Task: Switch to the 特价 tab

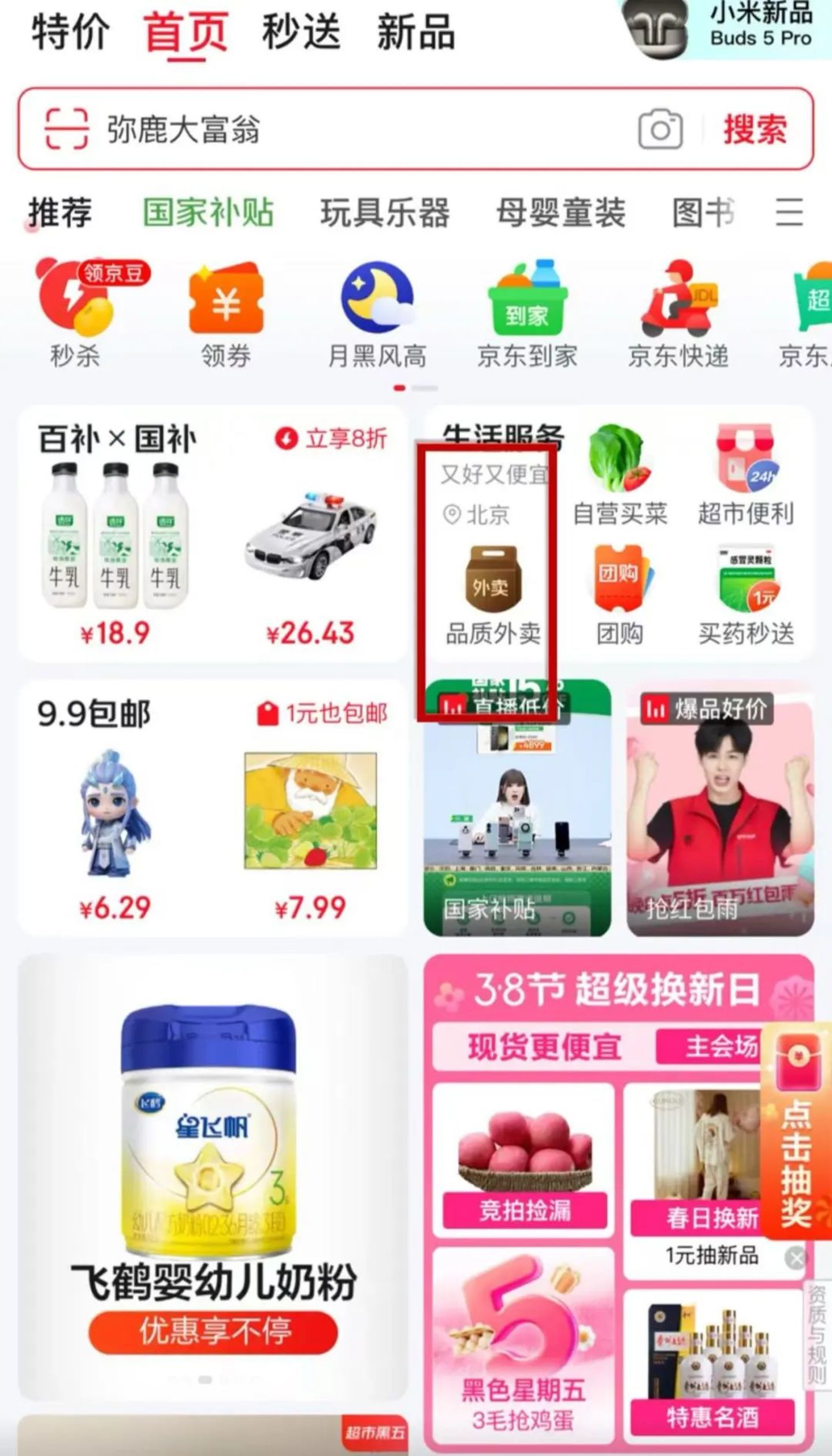Action: [70, 32]
